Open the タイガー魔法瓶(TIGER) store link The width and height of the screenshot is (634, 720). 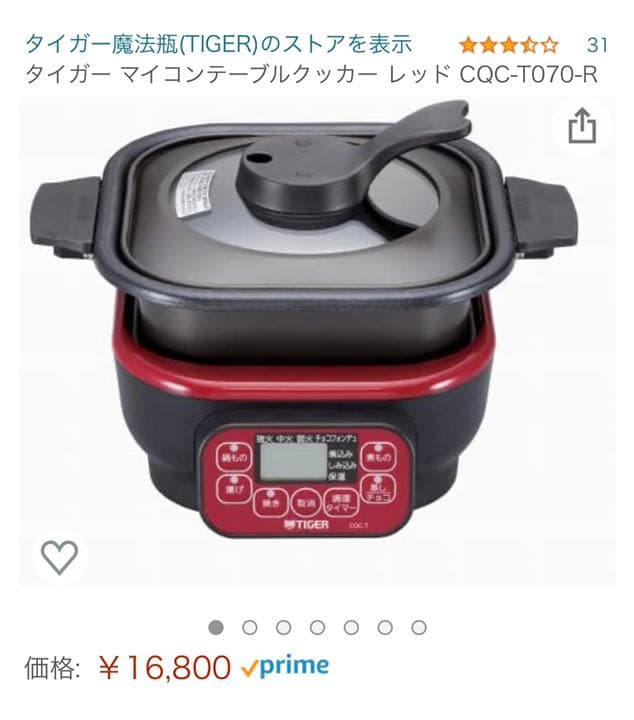218,44
